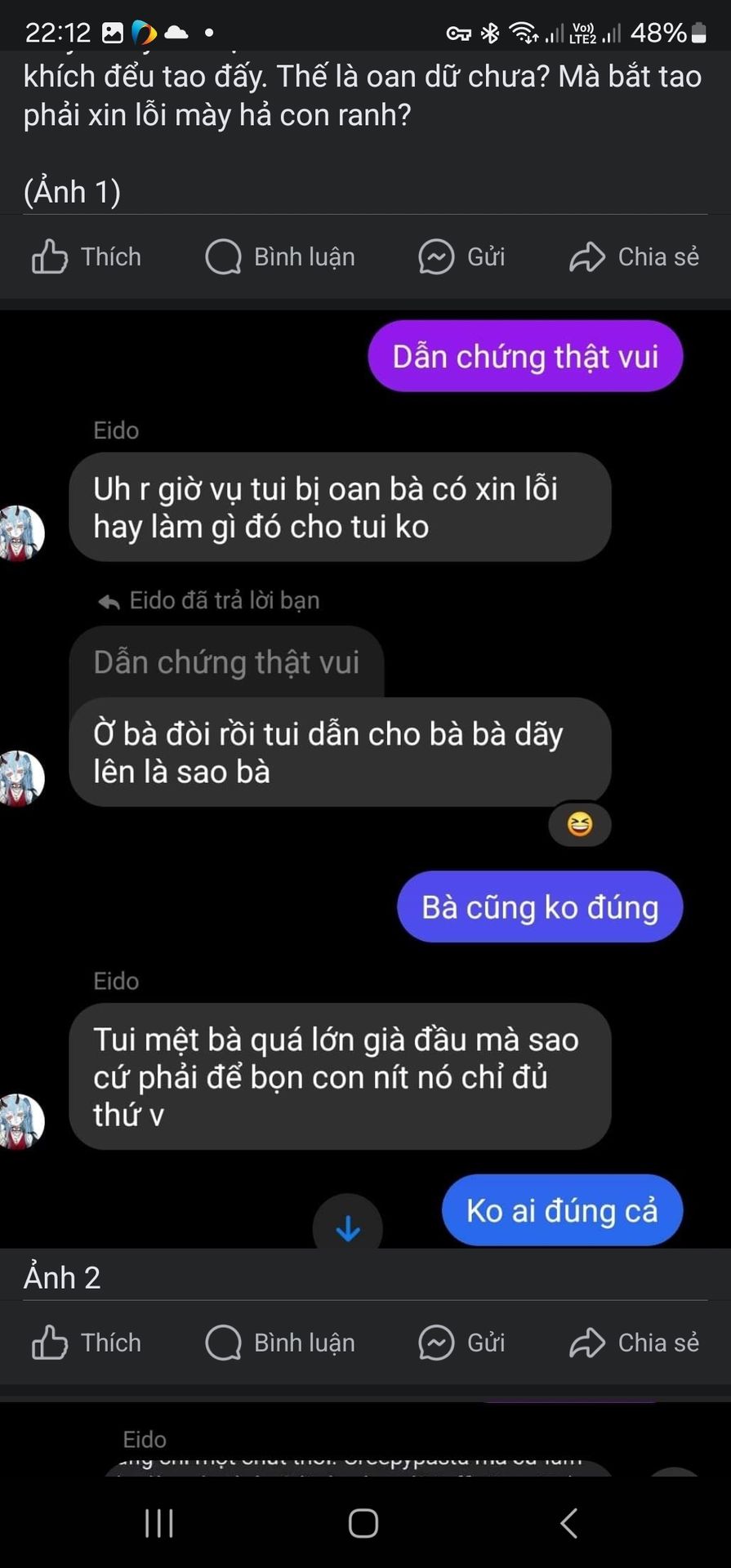Comment on the Ảnh 1 post

click(280, 257)
